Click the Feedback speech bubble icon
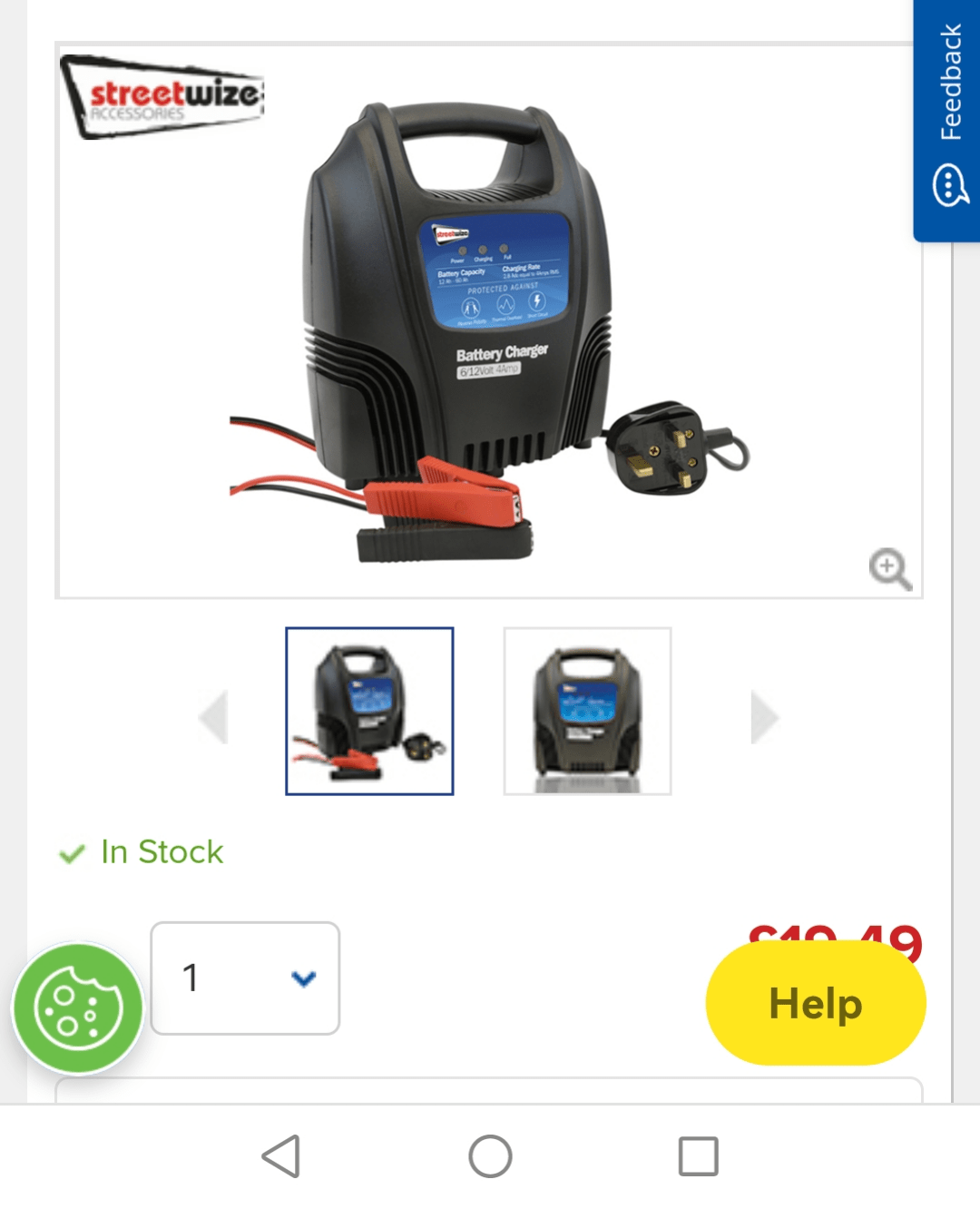This screenshot has width=980, height=1209. (949, 185)
